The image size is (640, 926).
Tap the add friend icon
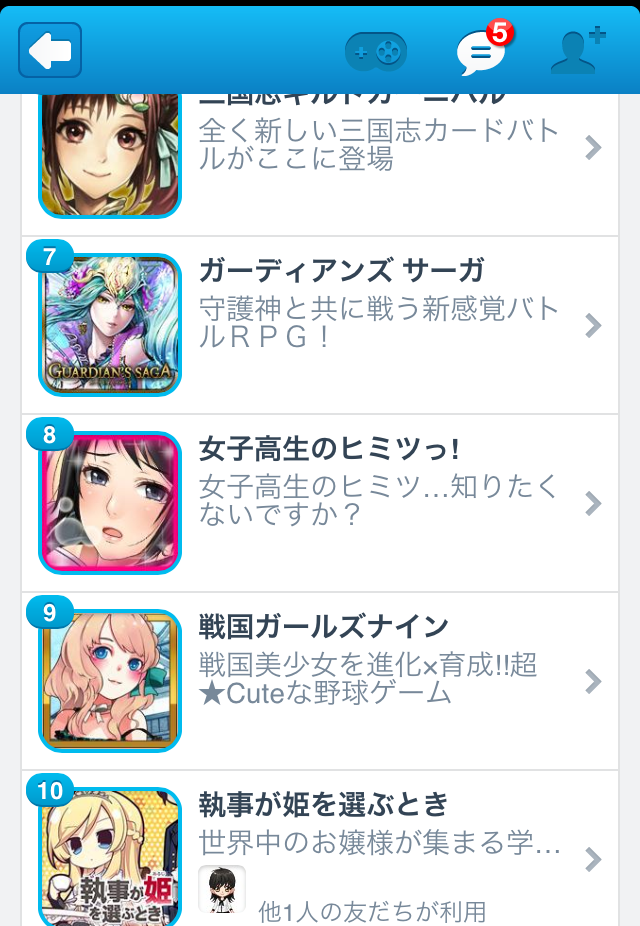click(x=577, y=51)
